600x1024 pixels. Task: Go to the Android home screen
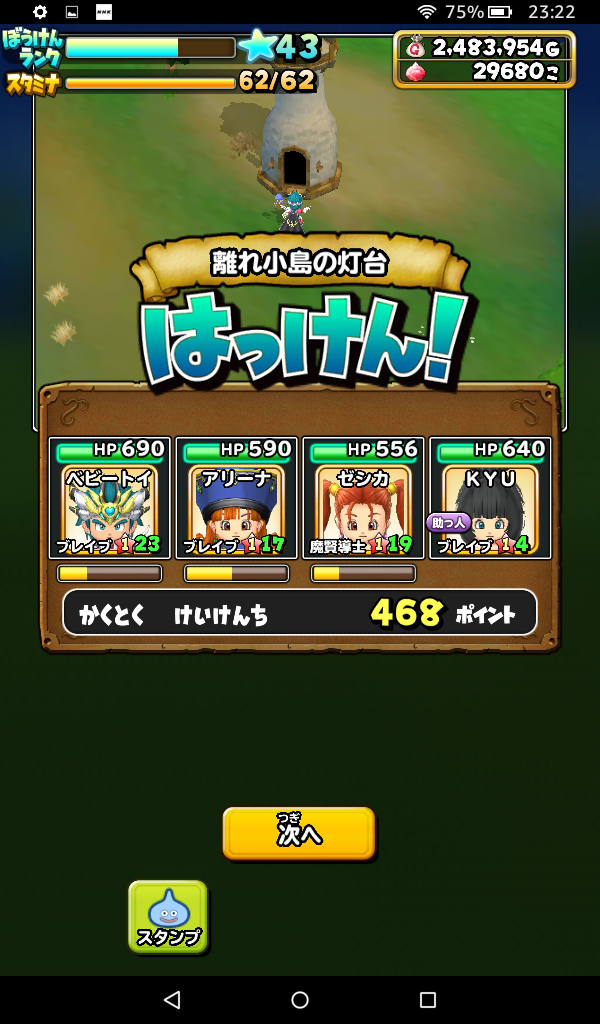tap(300, 1000)
